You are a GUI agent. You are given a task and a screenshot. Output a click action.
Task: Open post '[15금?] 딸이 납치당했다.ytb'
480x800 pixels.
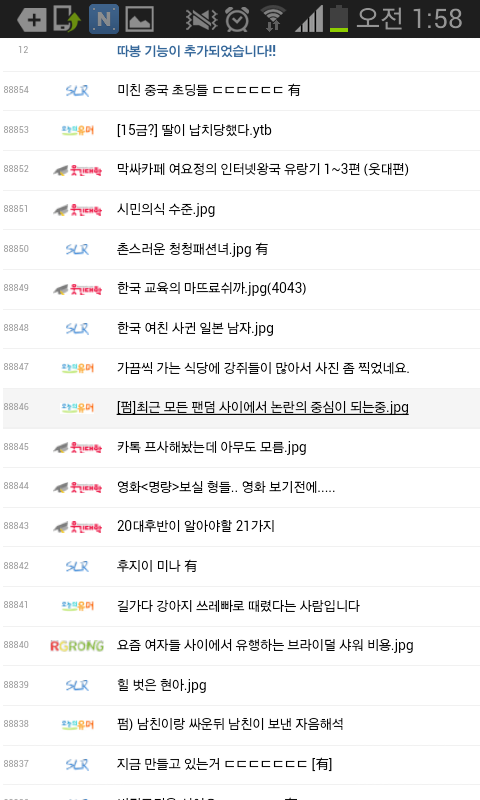194,130
